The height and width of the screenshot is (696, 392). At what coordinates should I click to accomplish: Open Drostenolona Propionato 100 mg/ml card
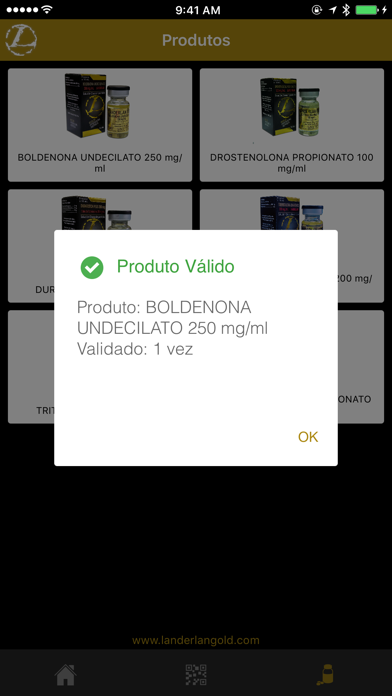pyautogui.click(x=292, y=125)
